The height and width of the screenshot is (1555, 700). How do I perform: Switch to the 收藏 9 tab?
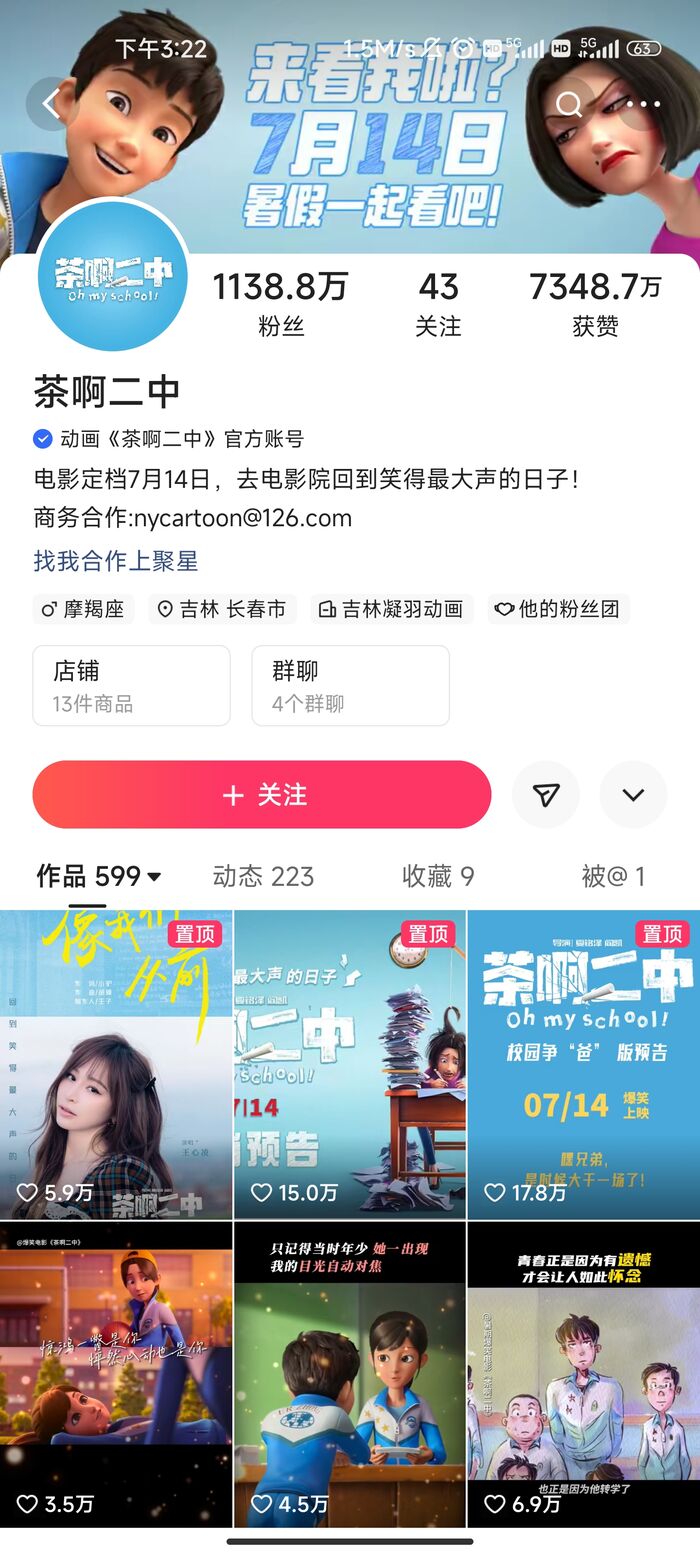pyautogui.click(x=438, y=877)
